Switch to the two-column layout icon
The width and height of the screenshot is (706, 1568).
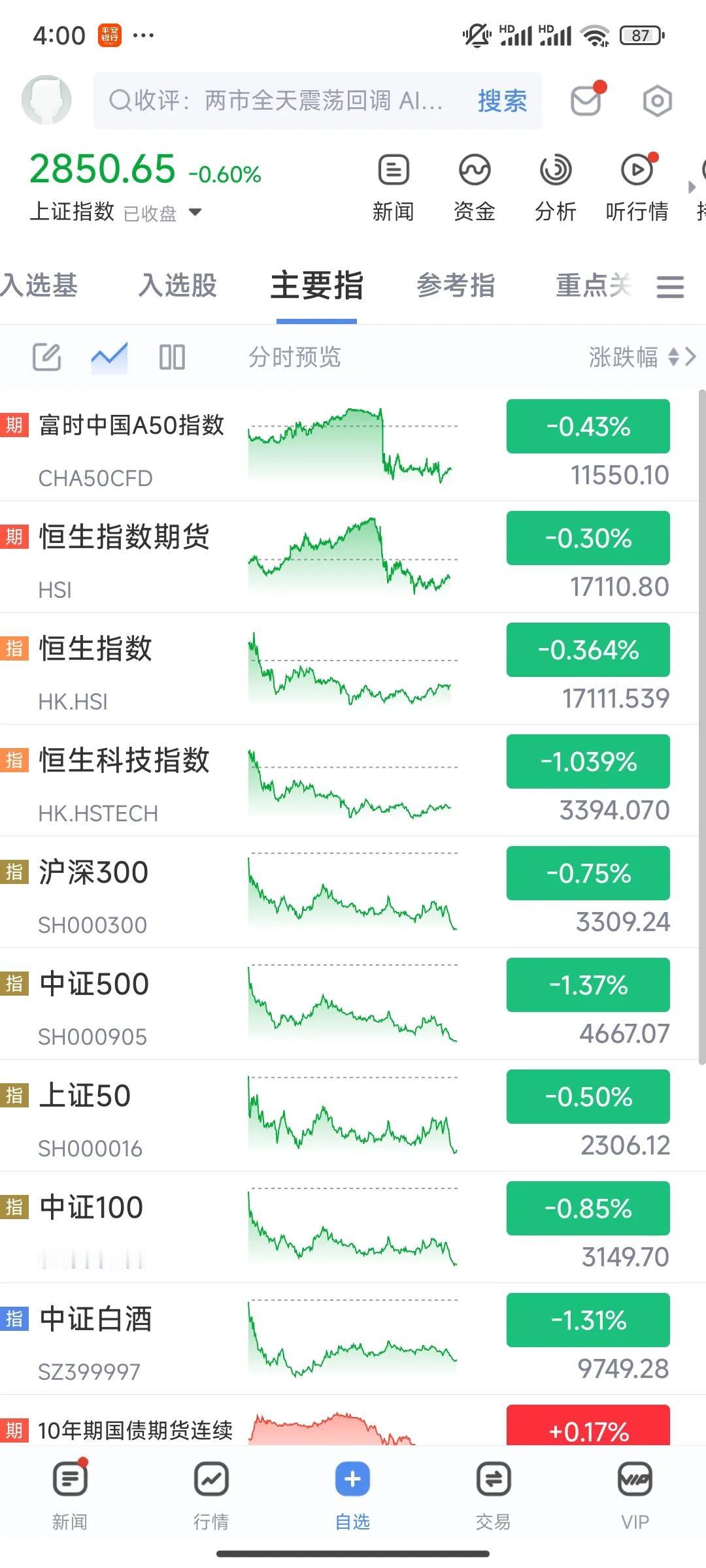click(x=172, y=357)
